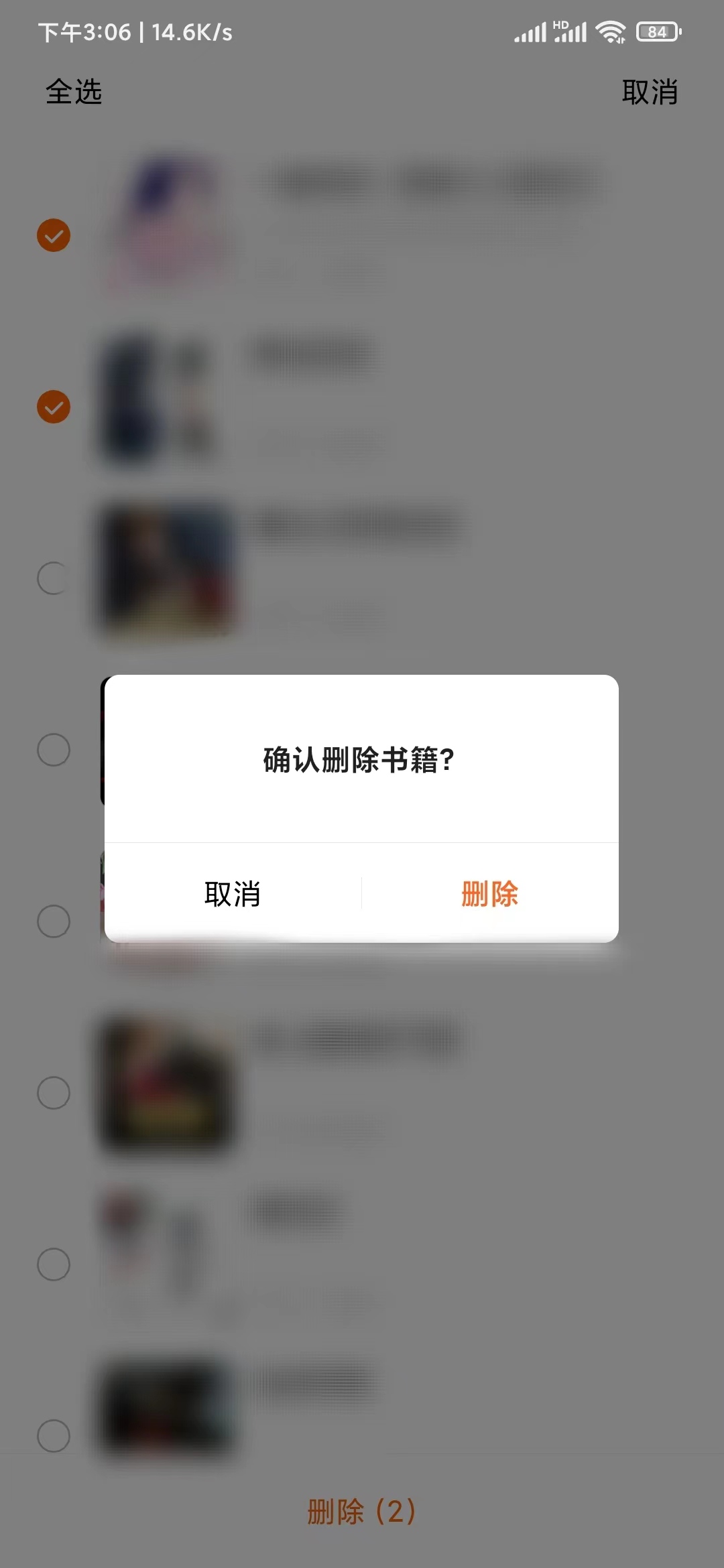Image resolution: width=724 pixels, height=1568 pixels.
Task: Tap the Wi-Fi icon in status bar
Action: point(611,30)
